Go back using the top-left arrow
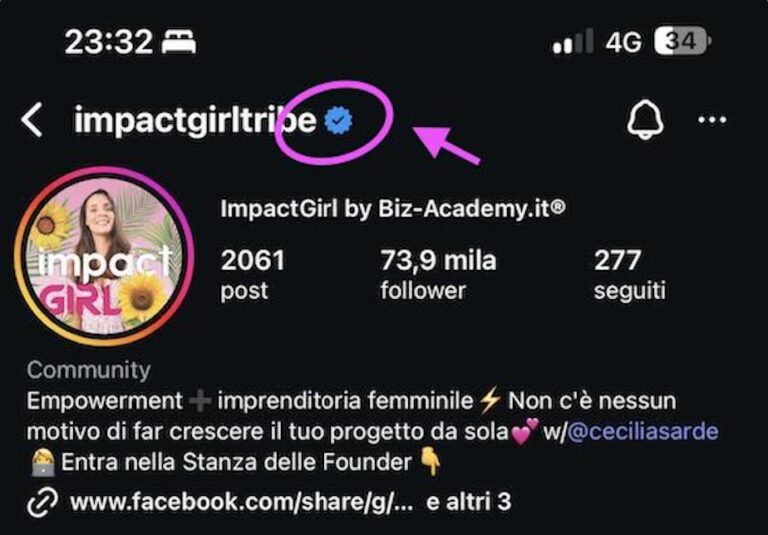Image resolution: width=768 pixels, height=535 pixels. coord(32,121)
